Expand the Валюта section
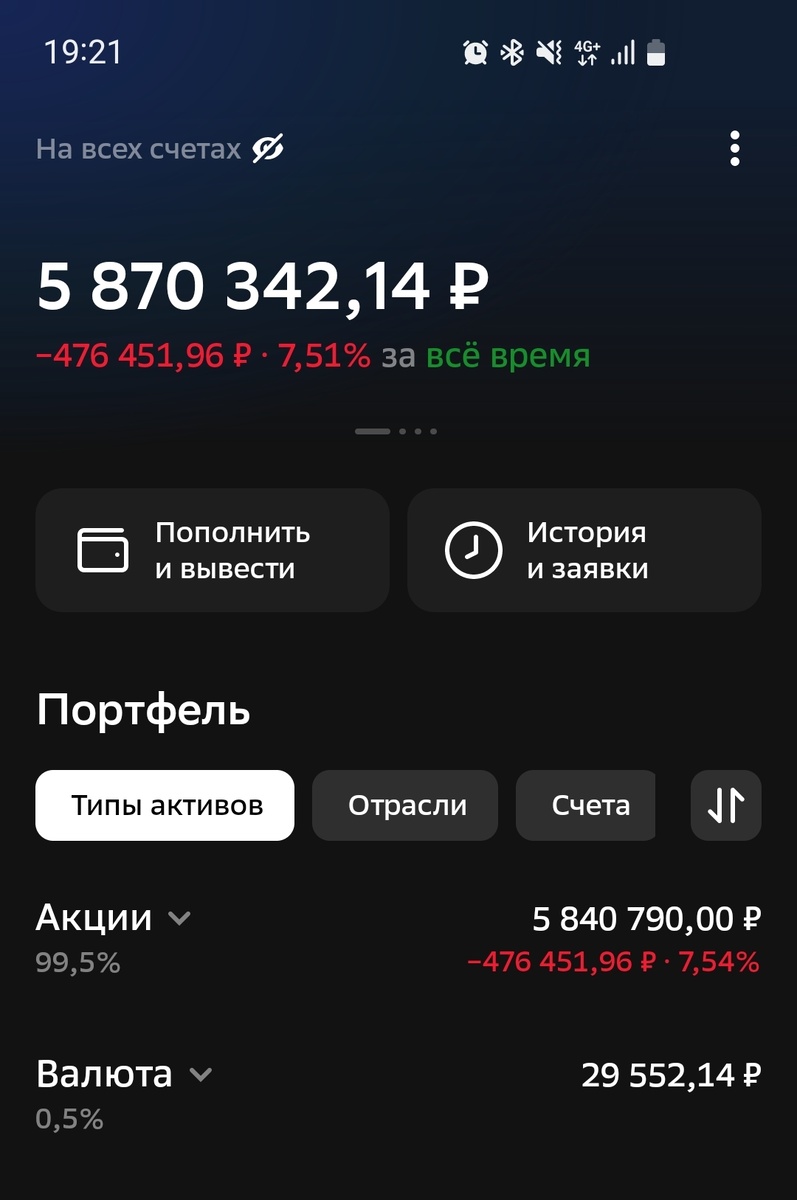This screenshot has height=1200, width=797. pyautogui.click(x=201, y=1074)
